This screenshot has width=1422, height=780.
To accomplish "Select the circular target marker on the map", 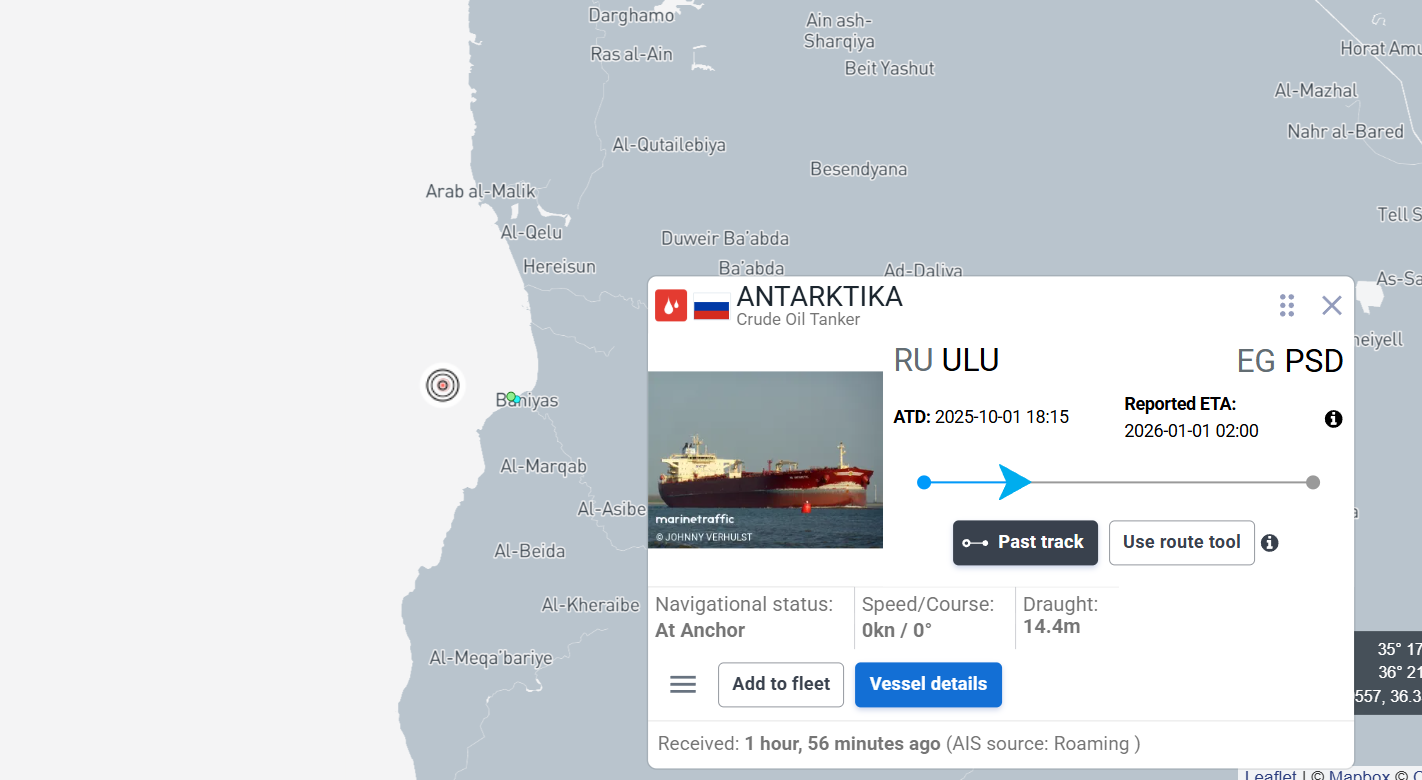I will tap(443, 385).
